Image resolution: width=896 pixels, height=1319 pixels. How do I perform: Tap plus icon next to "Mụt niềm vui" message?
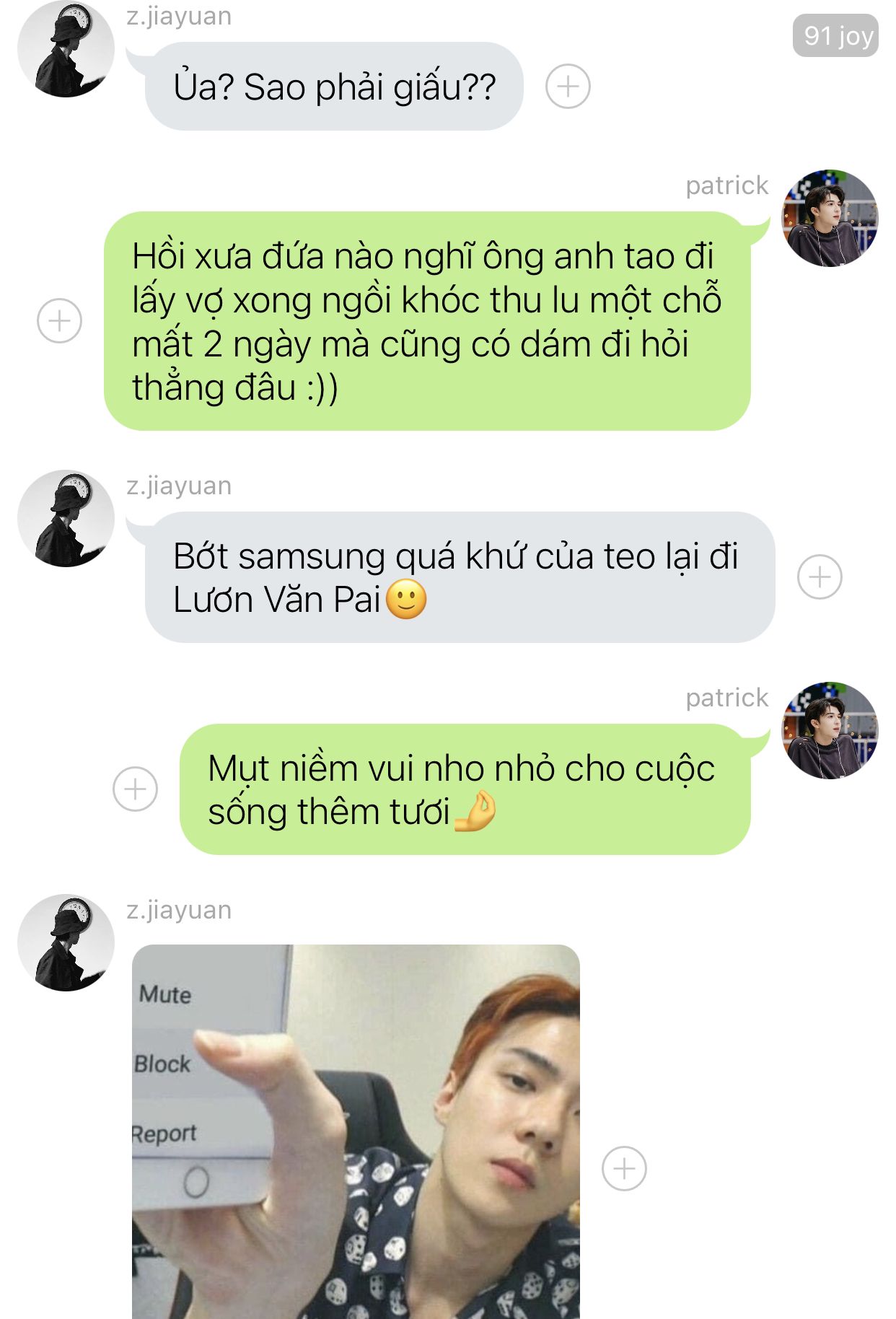coord(135,789)
